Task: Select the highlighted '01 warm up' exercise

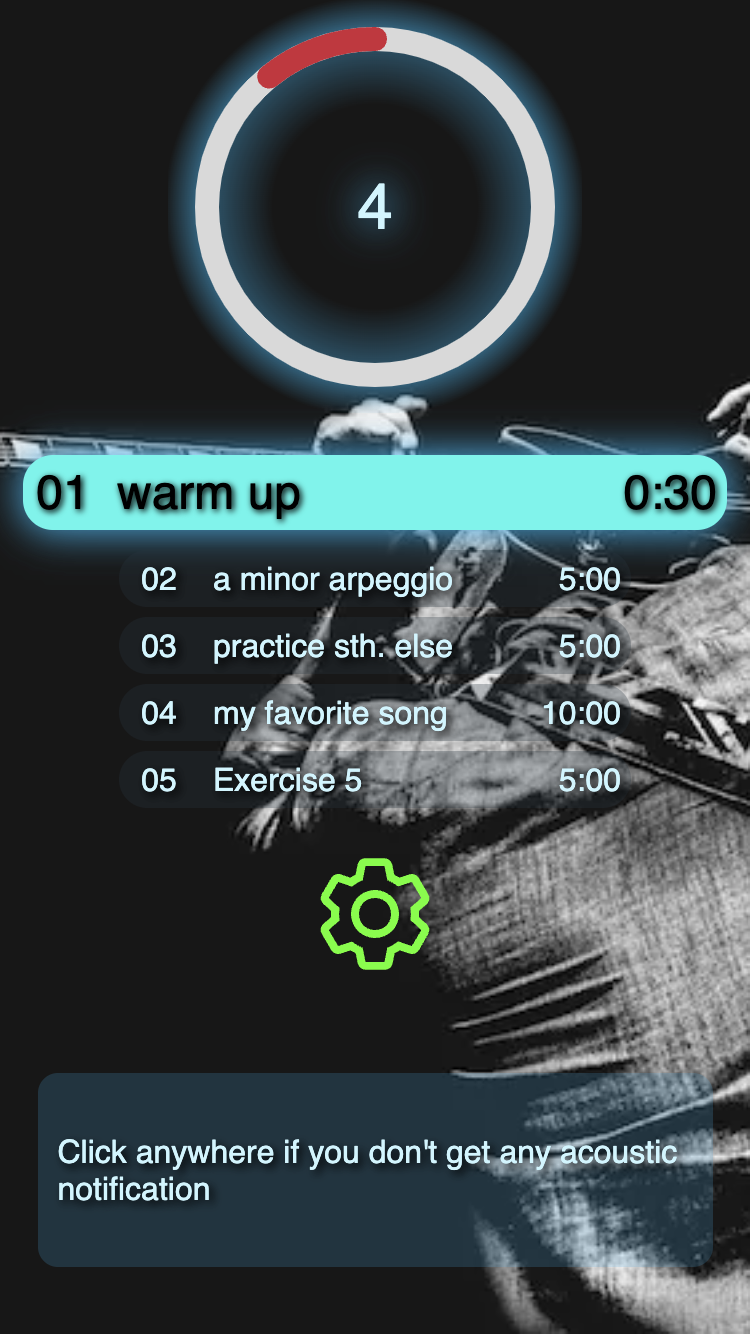Action: click(x=375, y=492)
